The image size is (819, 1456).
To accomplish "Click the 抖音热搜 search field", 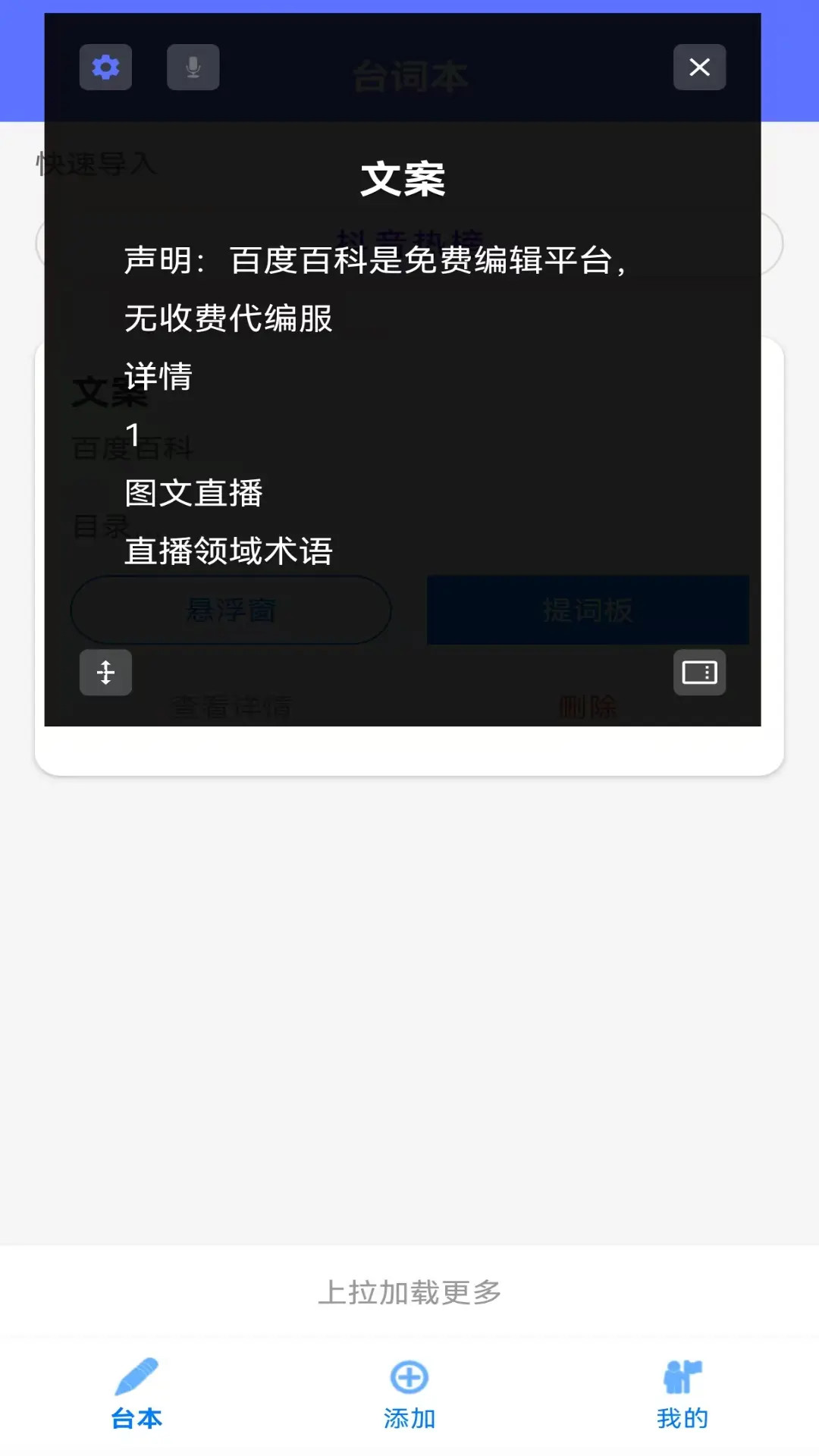I will (409, 241).
